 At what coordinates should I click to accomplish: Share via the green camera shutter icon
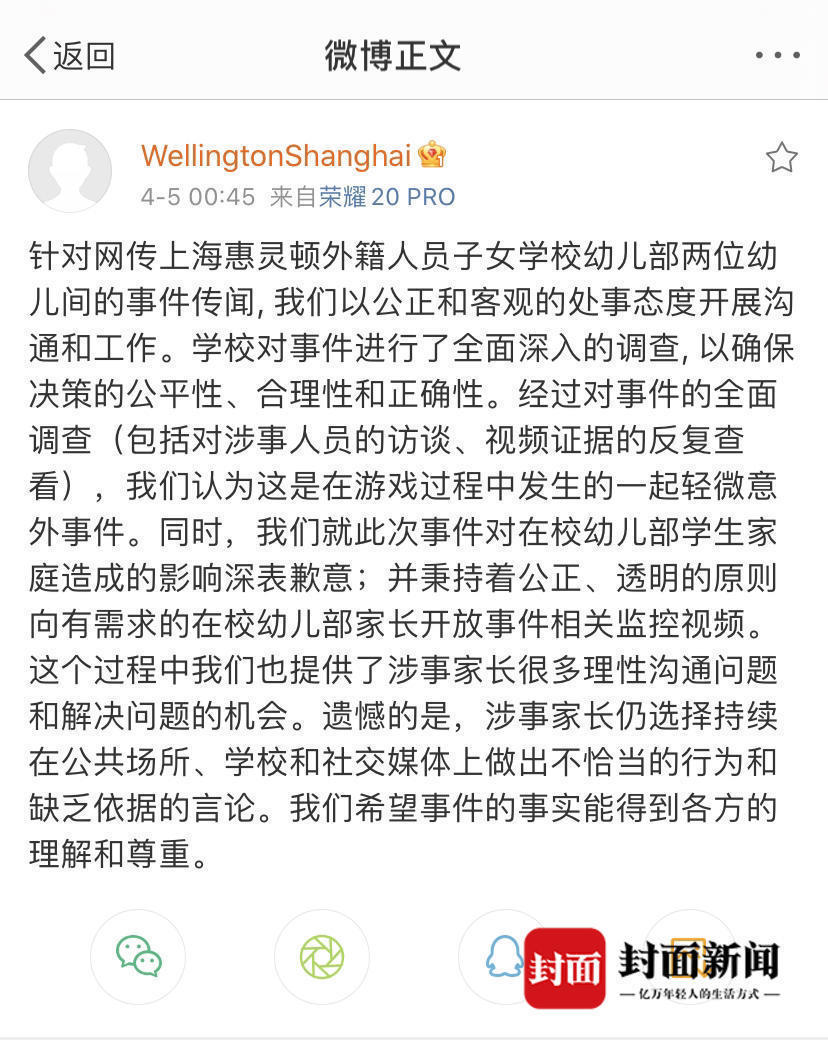(x=322, y=957)
